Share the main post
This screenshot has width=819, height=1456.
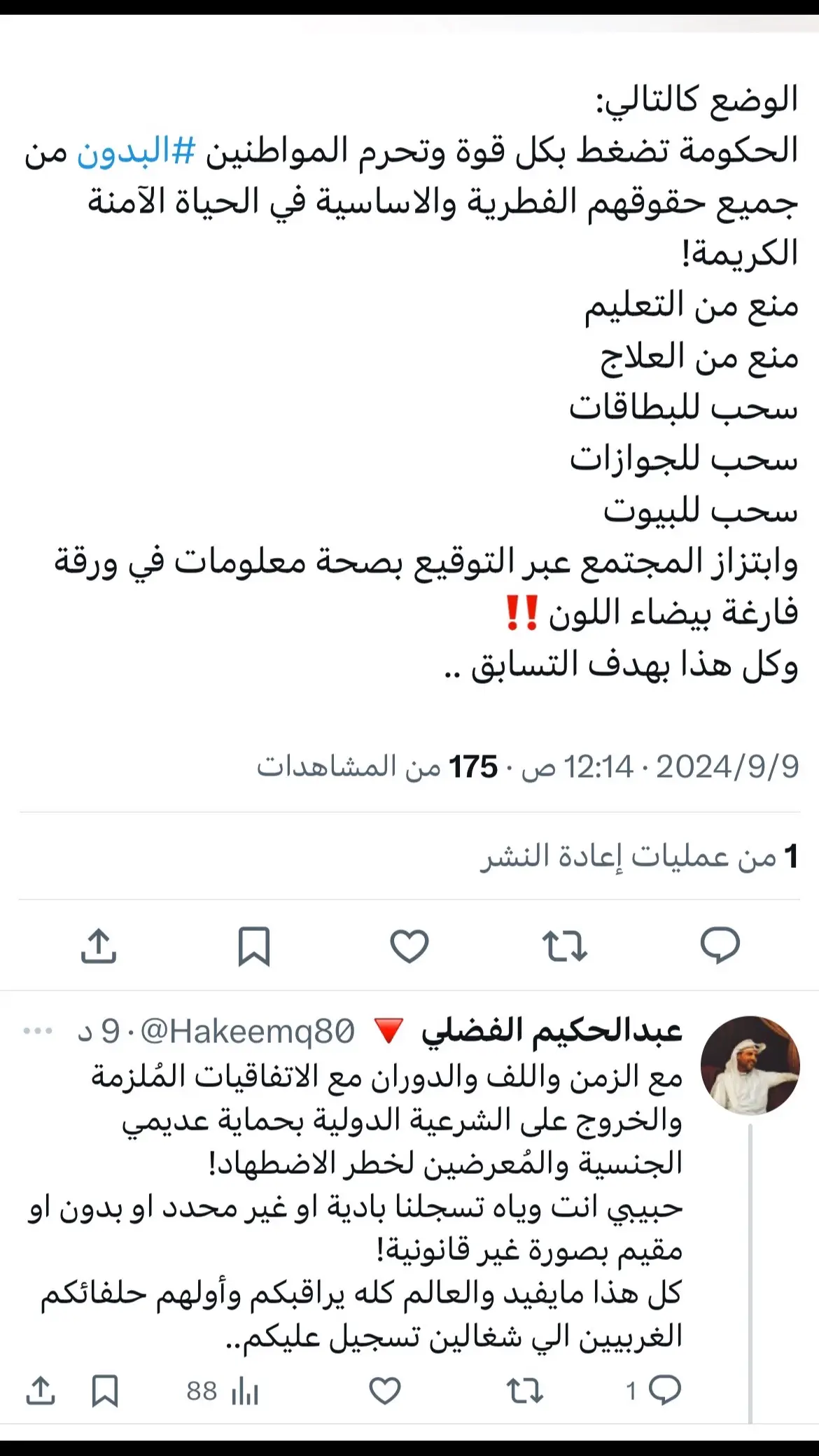tap(99, 946)
